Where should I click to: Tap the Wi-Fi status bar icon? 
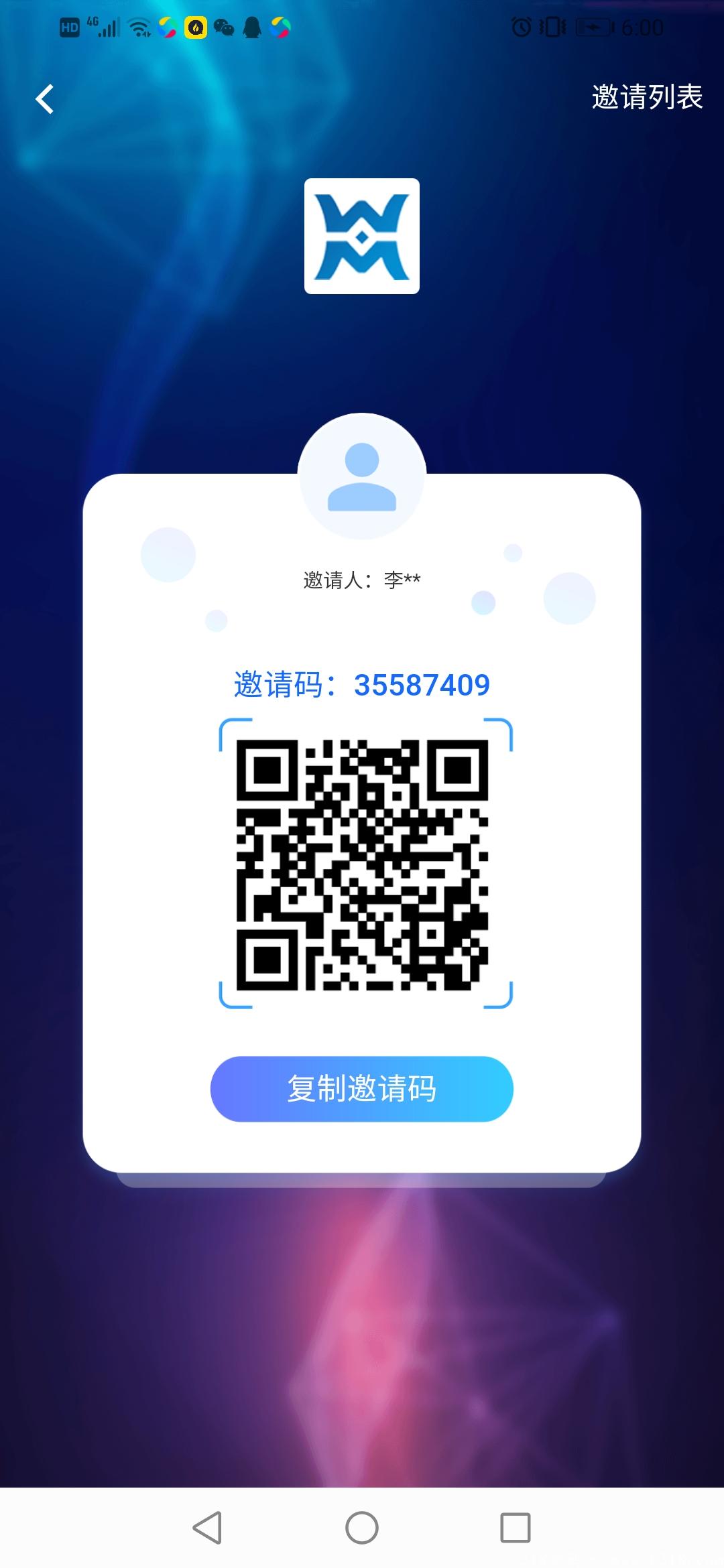pyautogui.click(x=139, y=27)
